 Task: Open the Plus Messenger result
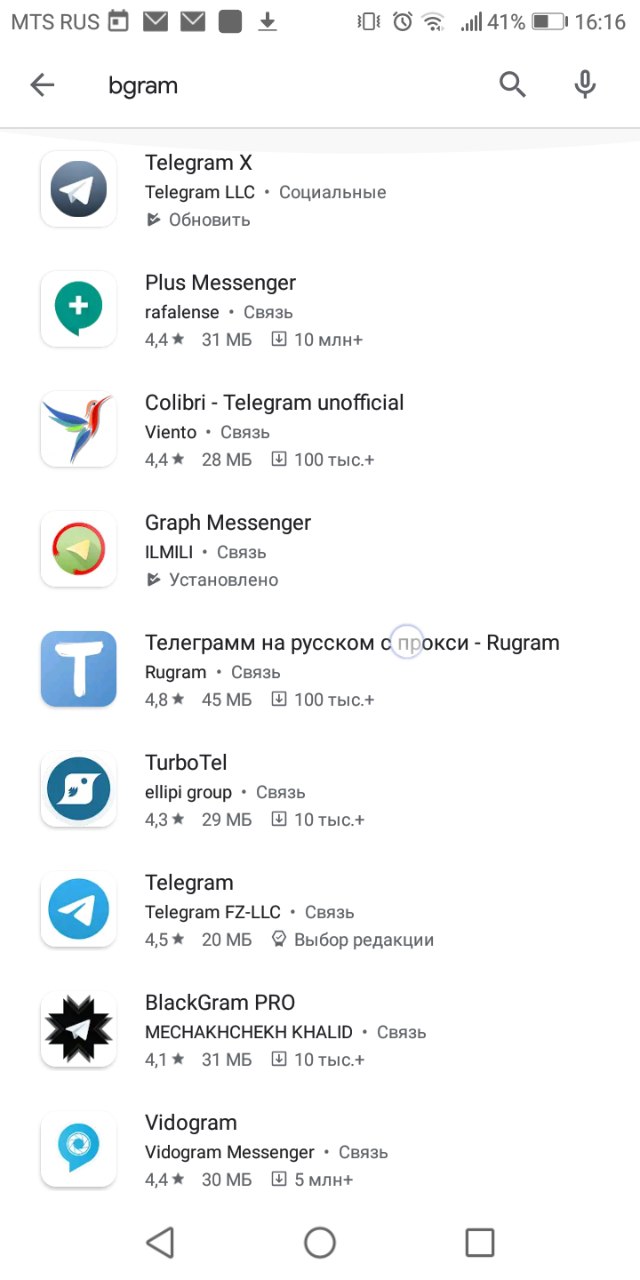[x=320, y=310]
